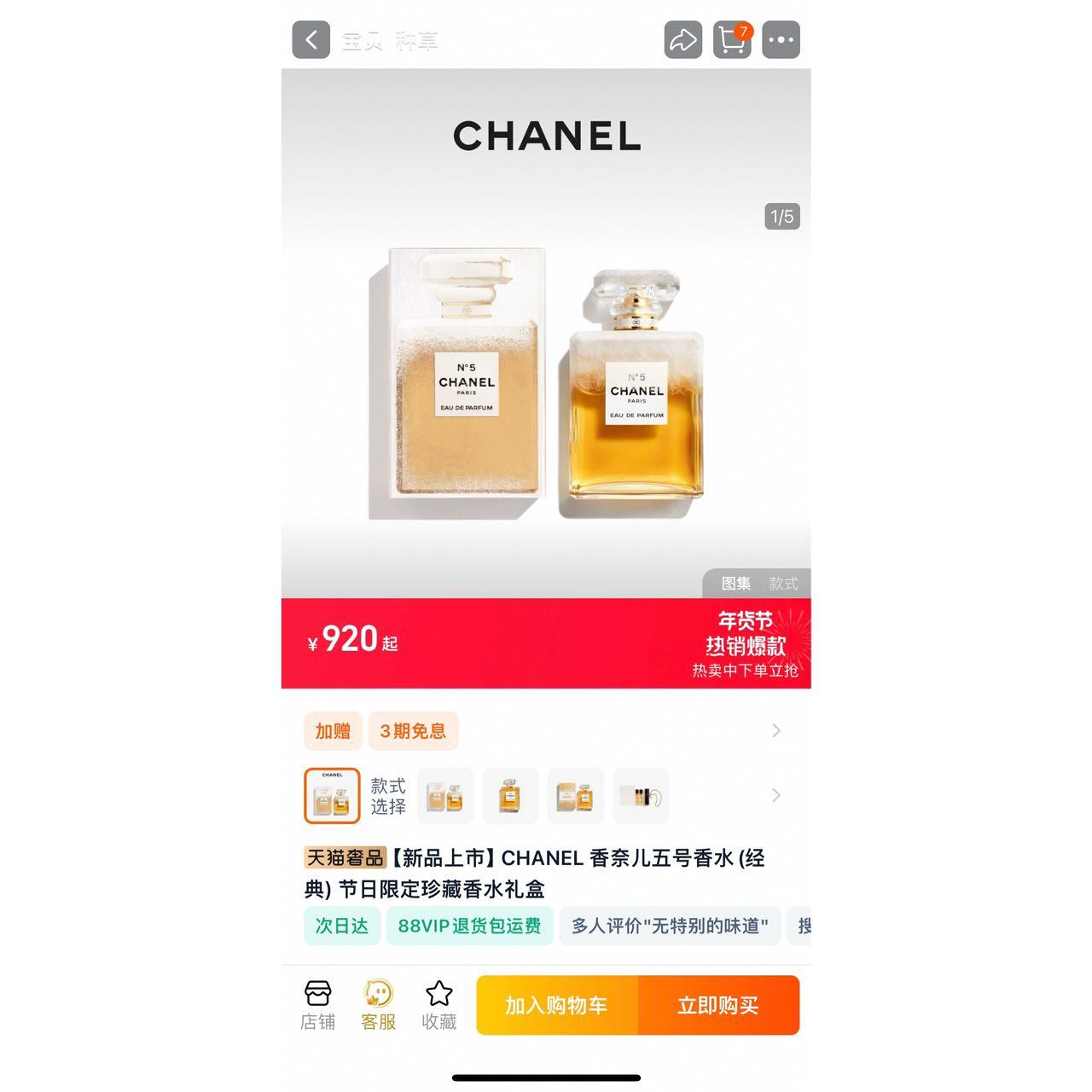1092x1092 pixels.
Task: Choose the travel spray set style thumbnail
Action: 641,796
